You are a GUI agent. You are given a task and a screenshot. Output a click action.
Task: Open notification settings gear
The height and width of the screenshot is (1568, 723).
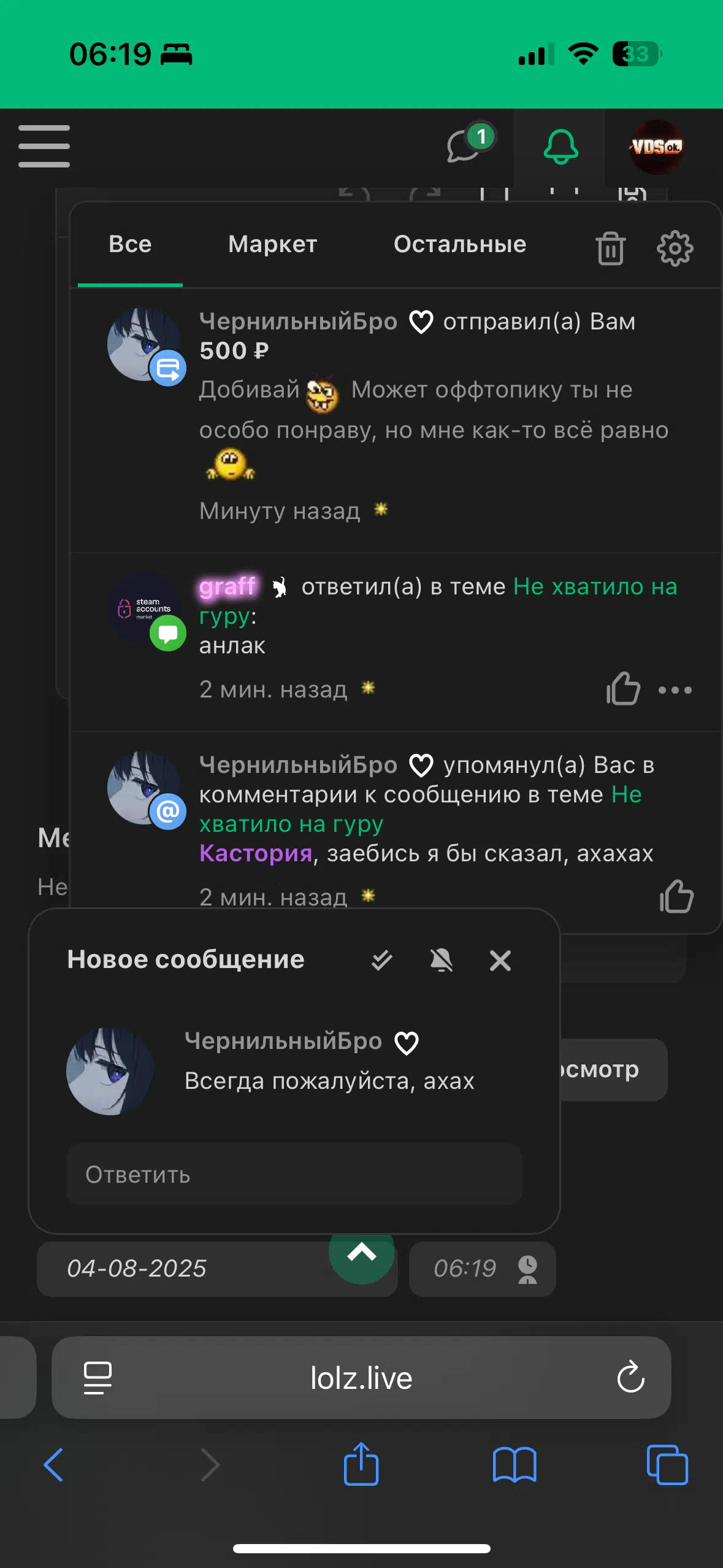click(675, 248)
